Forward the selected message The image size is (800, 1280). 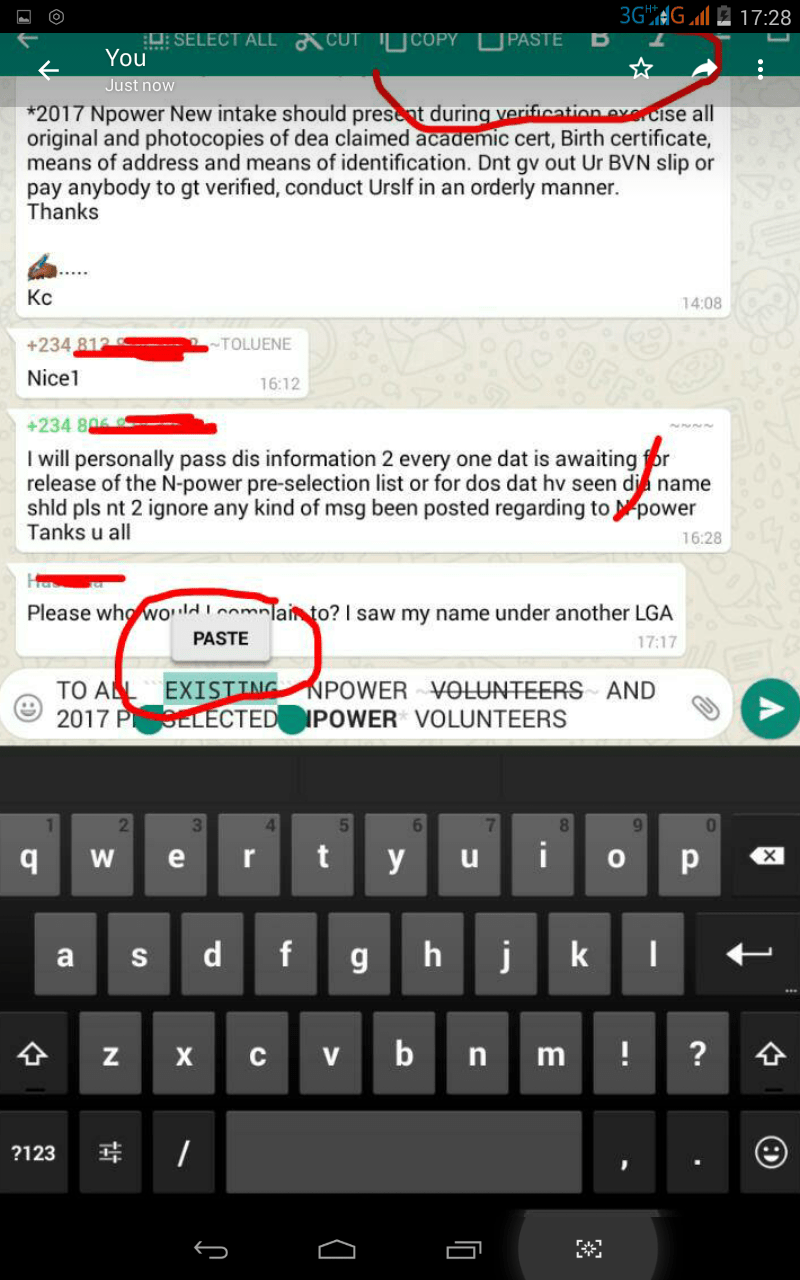pyautogui.click(x=705, y=68)
